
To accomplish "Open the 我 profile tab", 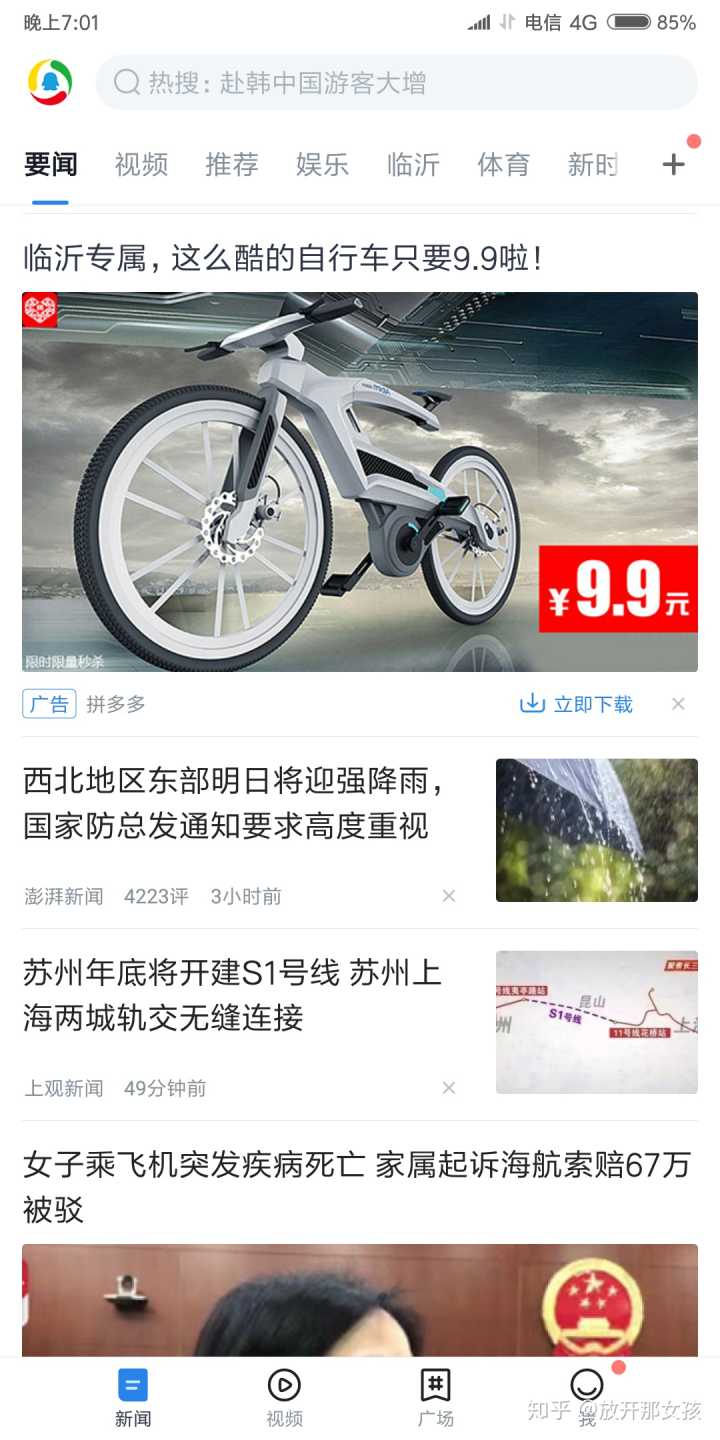I will point(587,1397).
